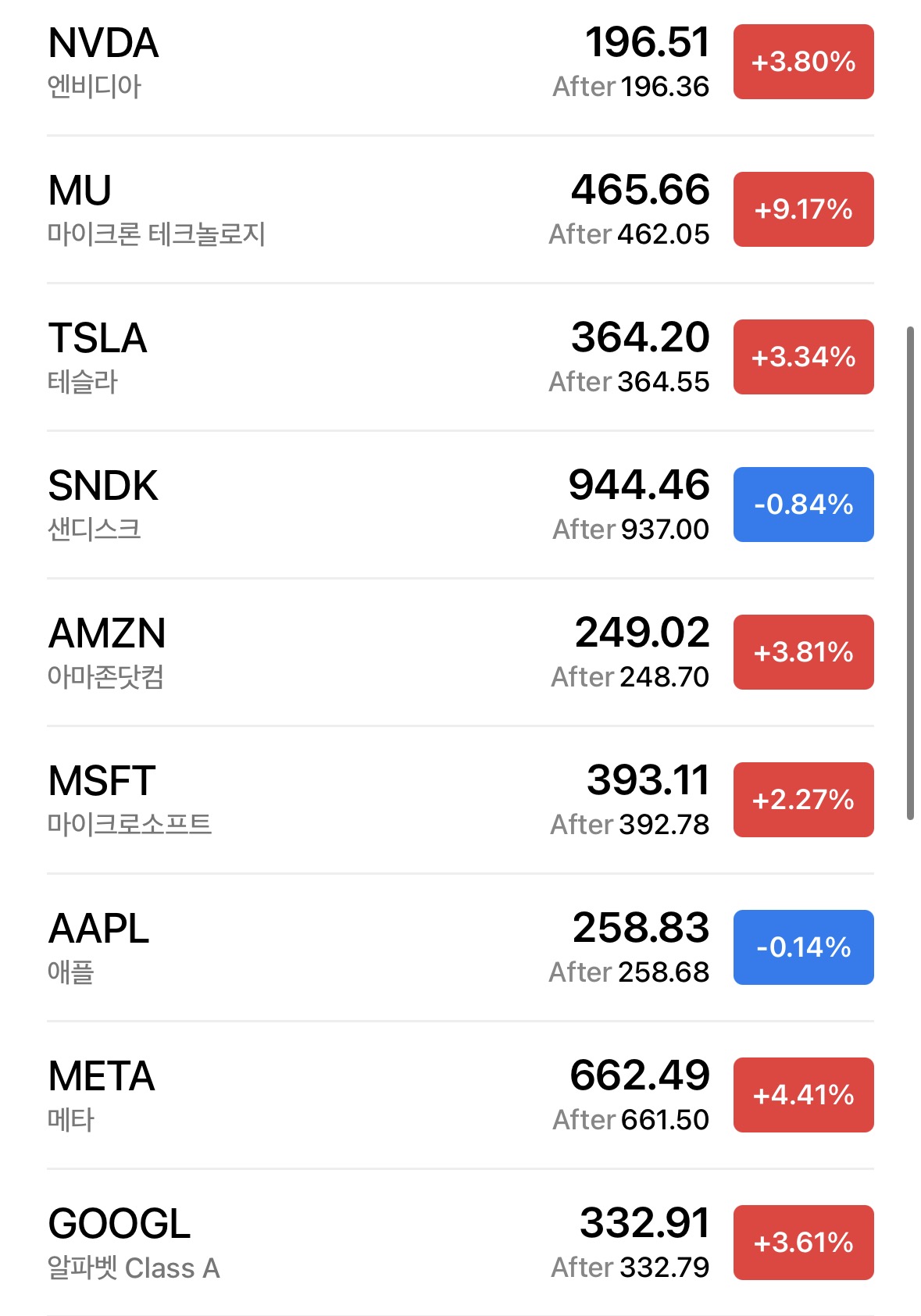Screen dimensions: 921x1316
Task: Open the SNDK SanDisk row
Action: (312, 505)
